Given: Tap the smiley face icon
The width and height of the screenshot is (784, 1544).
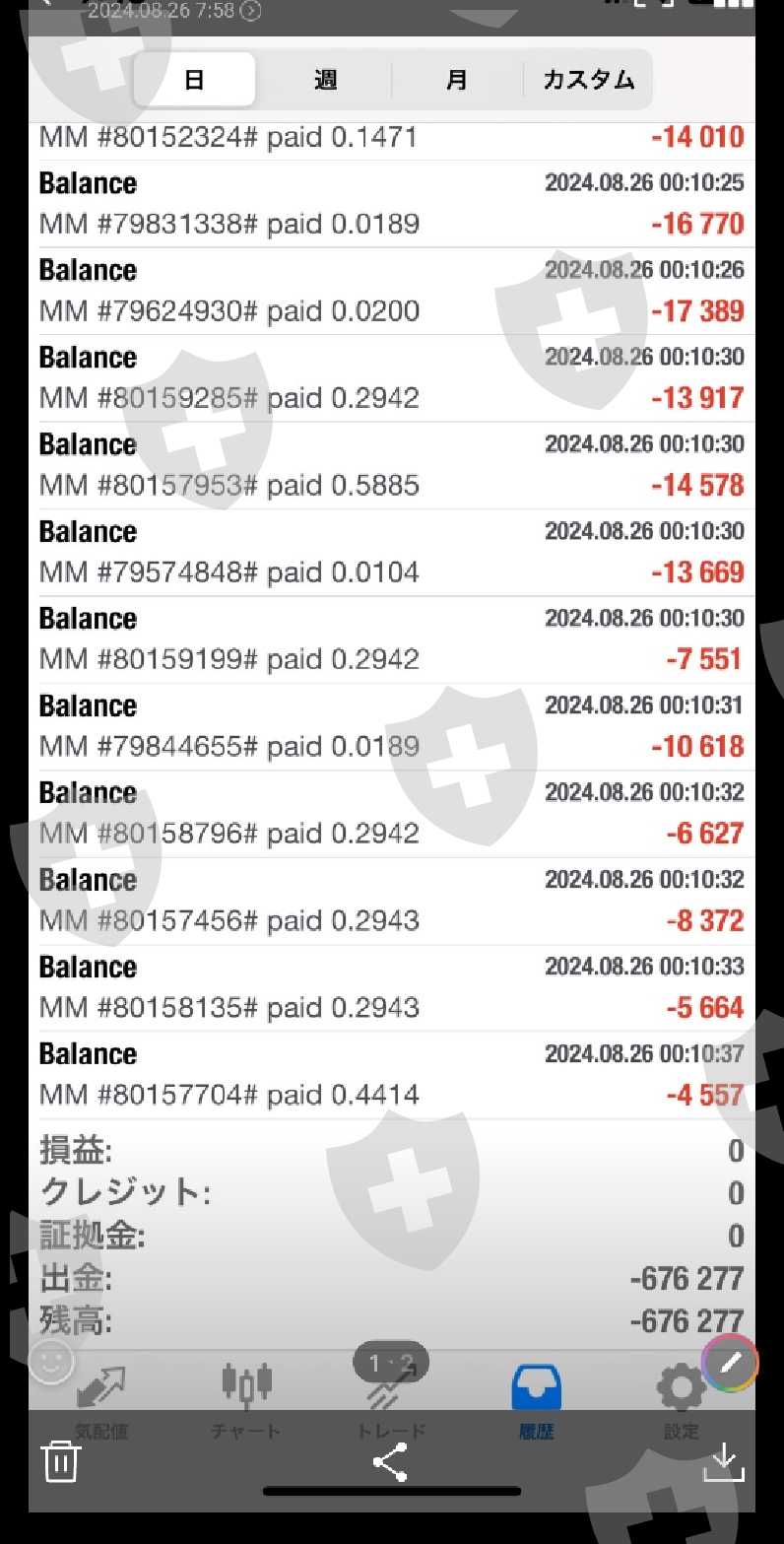Looking at the screenshot, I should pyautogui.click(x=51, y=1363).
